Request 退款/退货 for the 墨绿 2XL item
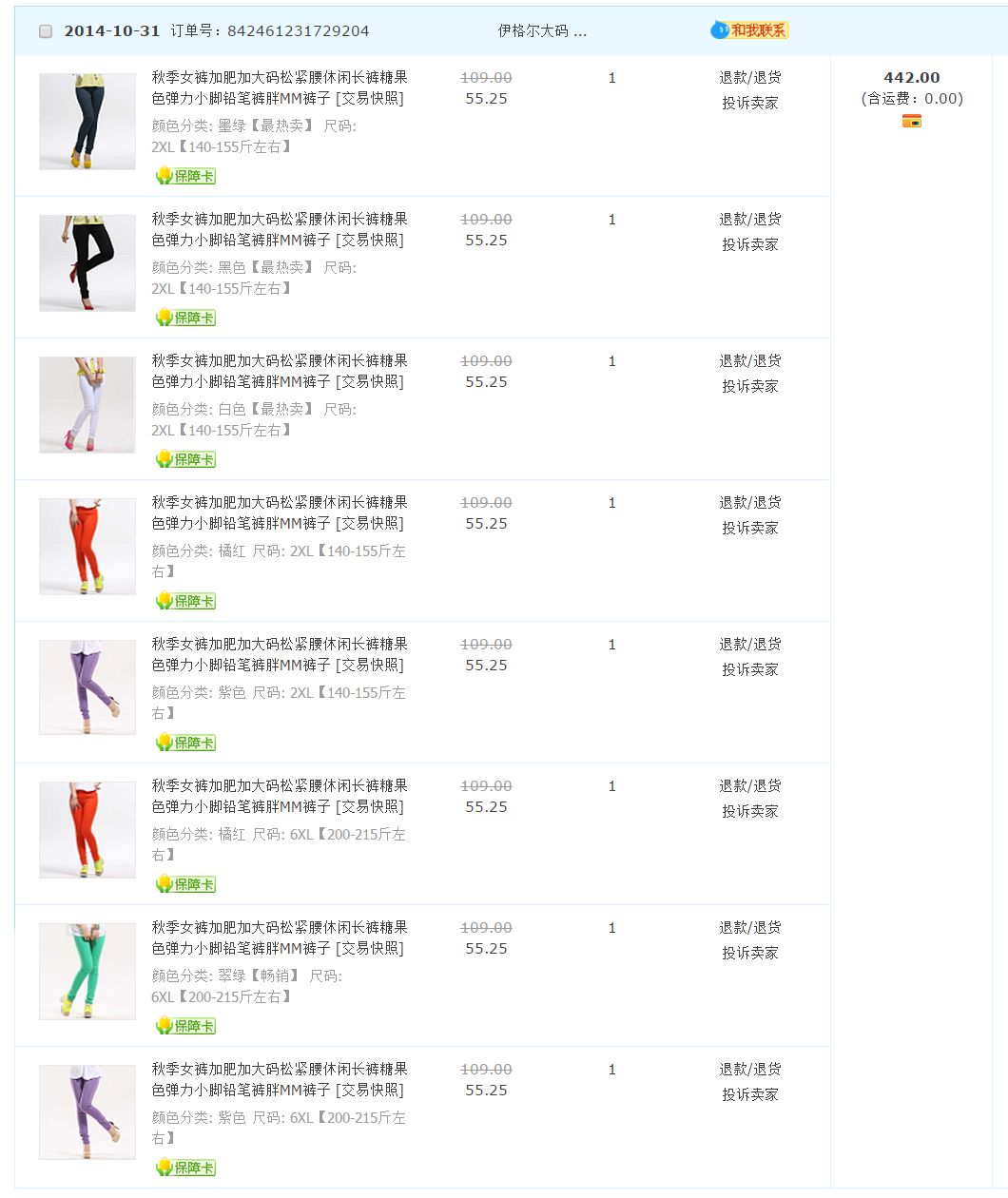This screenshot has height=1198, width=1008. click(749, 78)
